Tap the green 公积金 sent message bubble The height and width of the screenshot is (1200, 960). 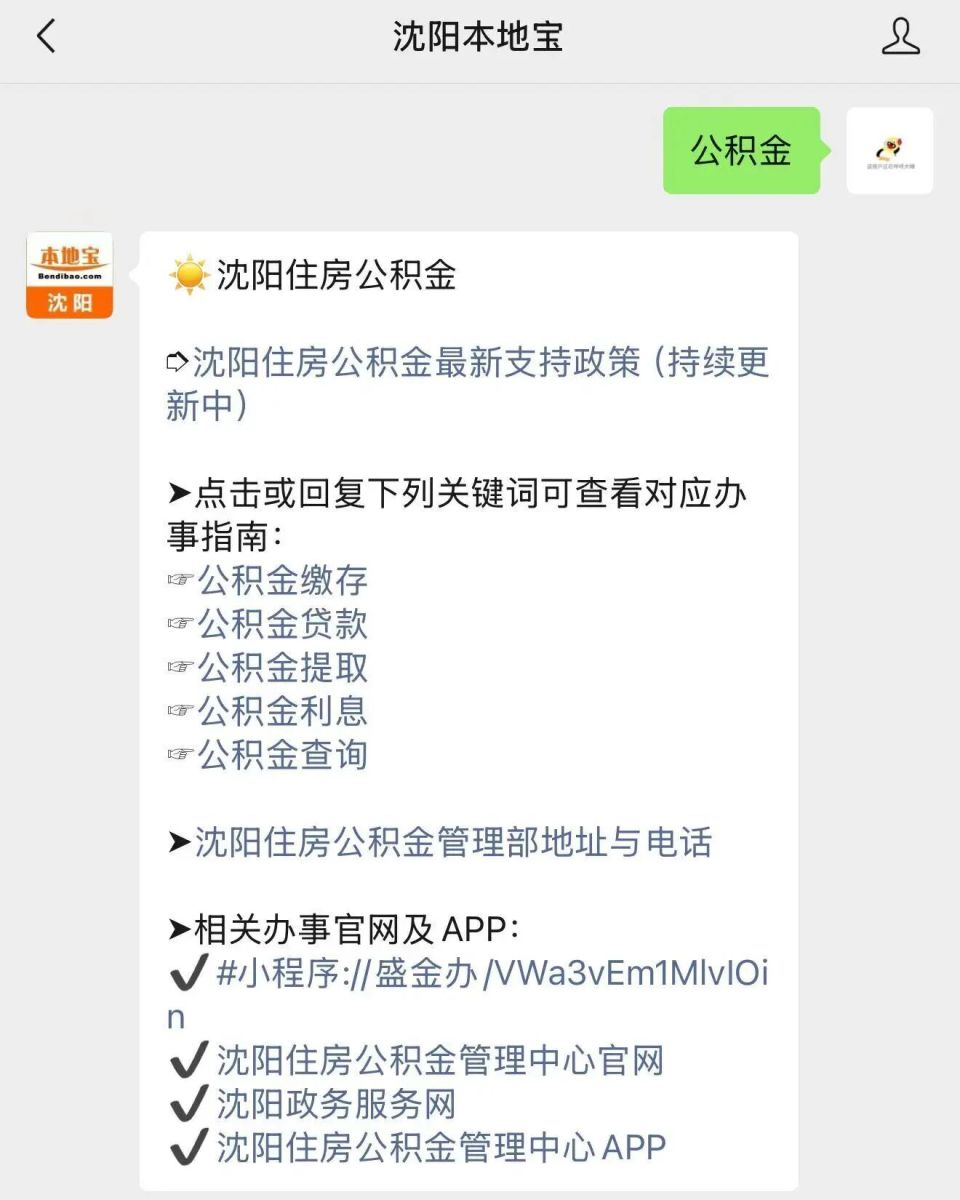click(x=741, y=152)
